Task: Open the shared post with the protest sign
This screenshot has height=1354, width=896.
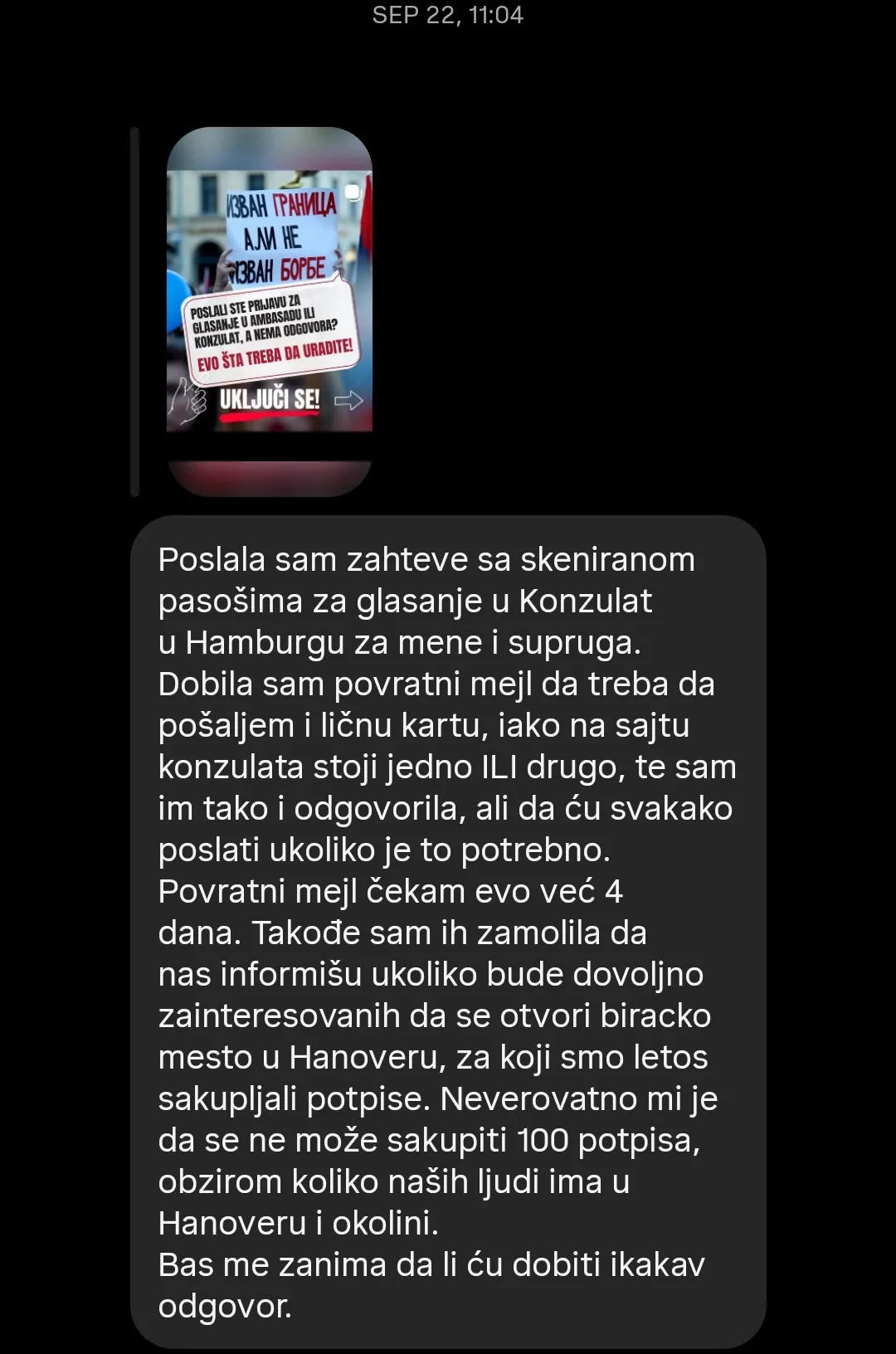Action: [x=270, y=312]
